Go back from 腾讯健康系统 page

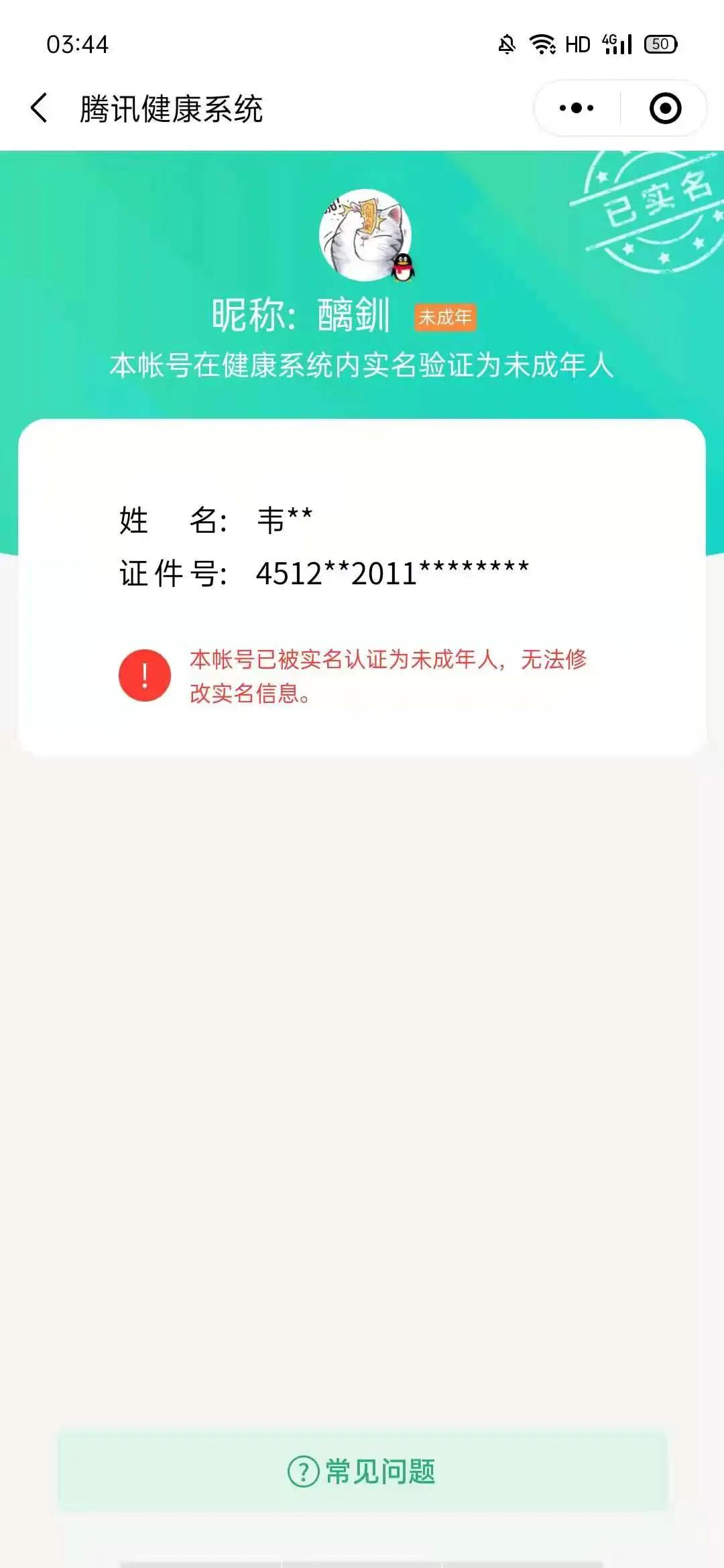[40, 108]
